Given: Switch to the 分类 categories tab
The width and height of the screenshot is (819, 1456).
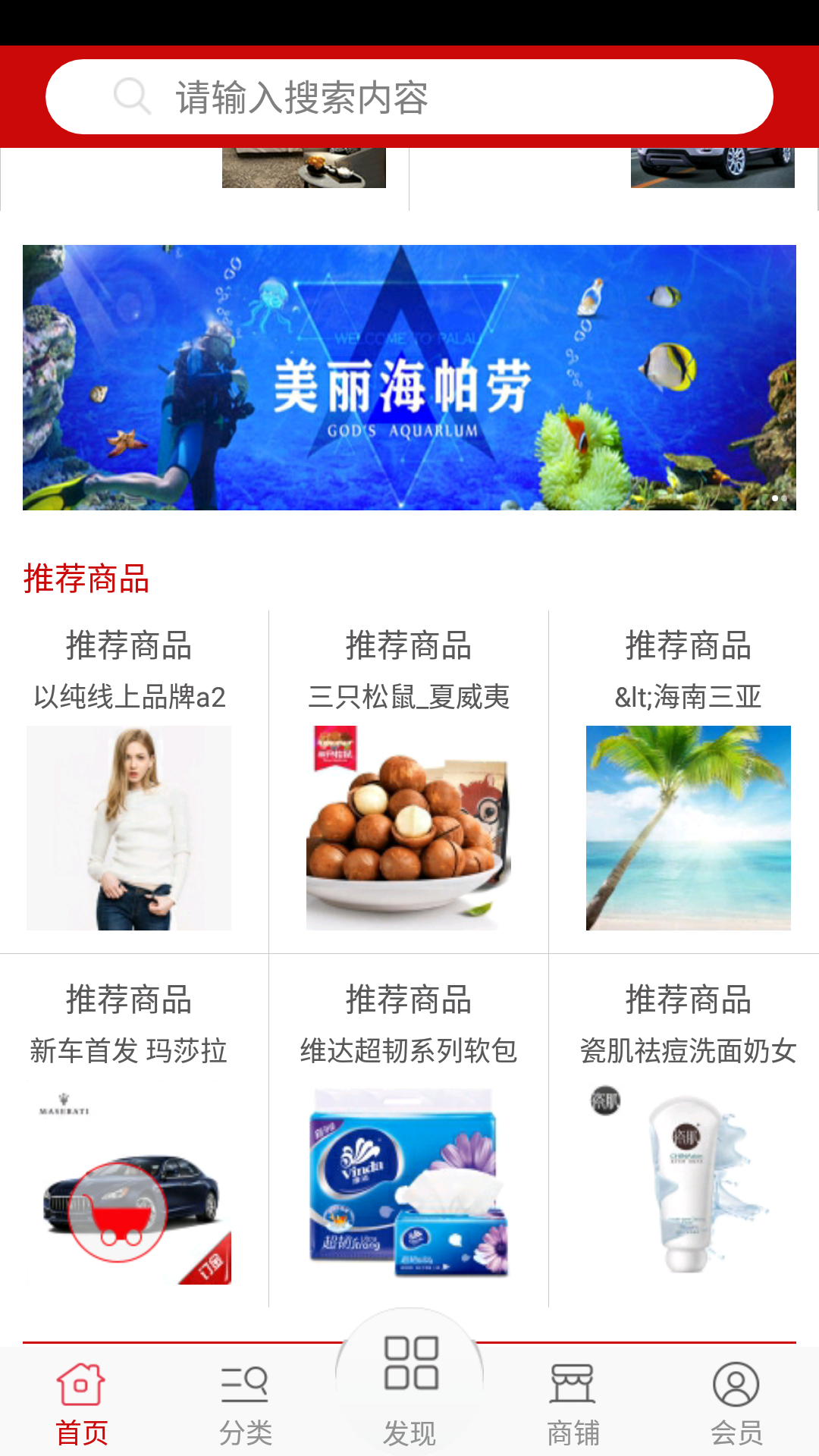Looking at the screenshot, I should click(245, 1403).
